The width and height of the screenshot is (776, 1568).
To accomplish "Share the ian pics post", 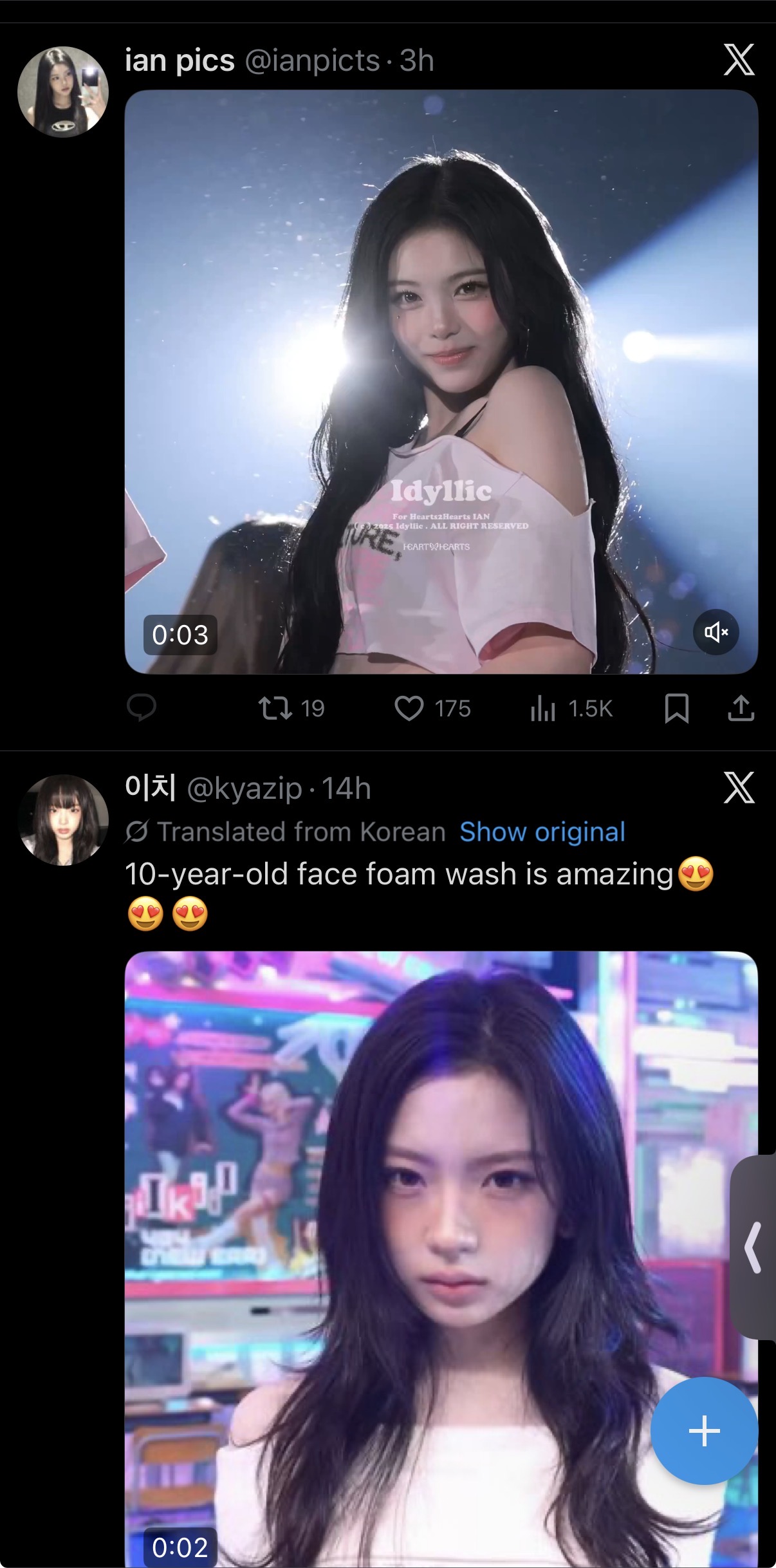I will (741, 708).
